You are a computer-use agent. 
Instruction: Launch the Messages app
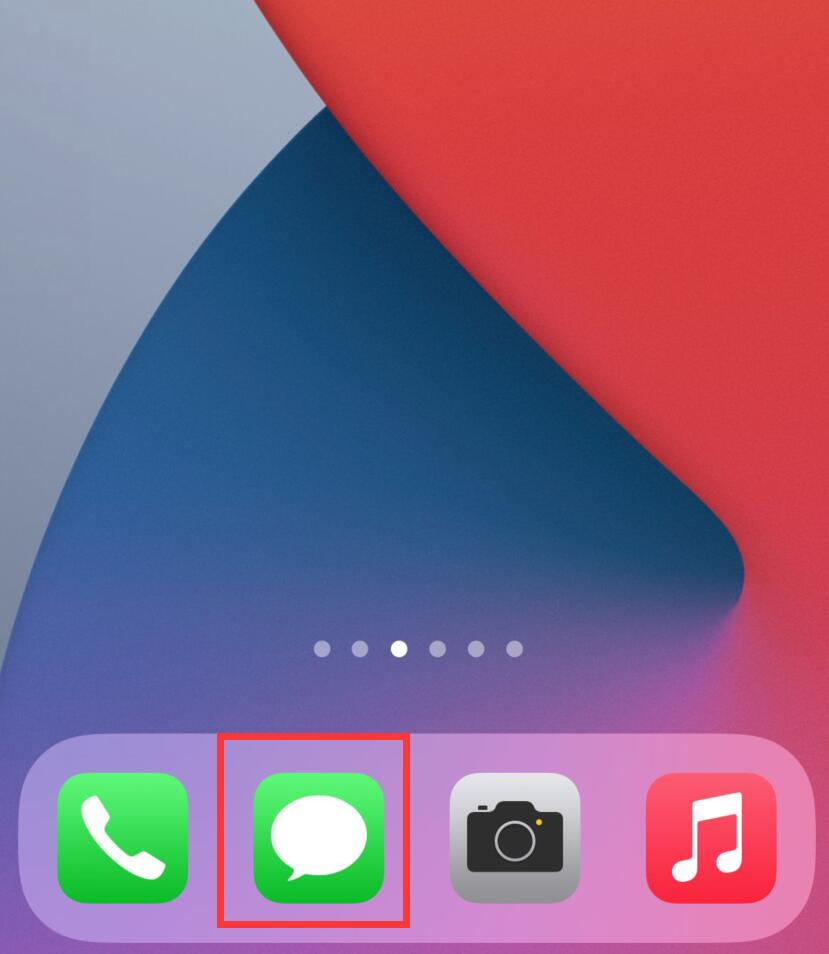(318, 837)
